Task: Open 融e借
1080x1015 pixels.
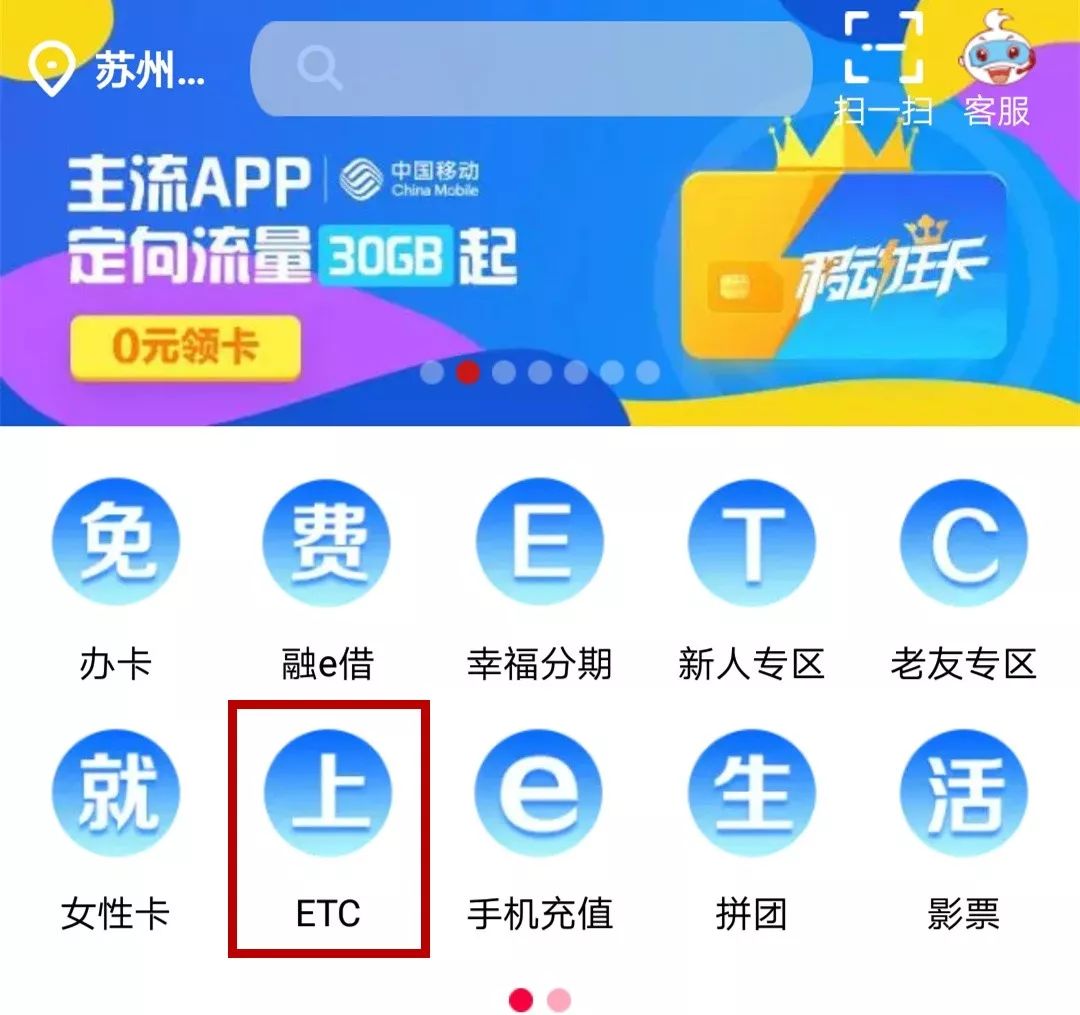Action: pos(327,582)
